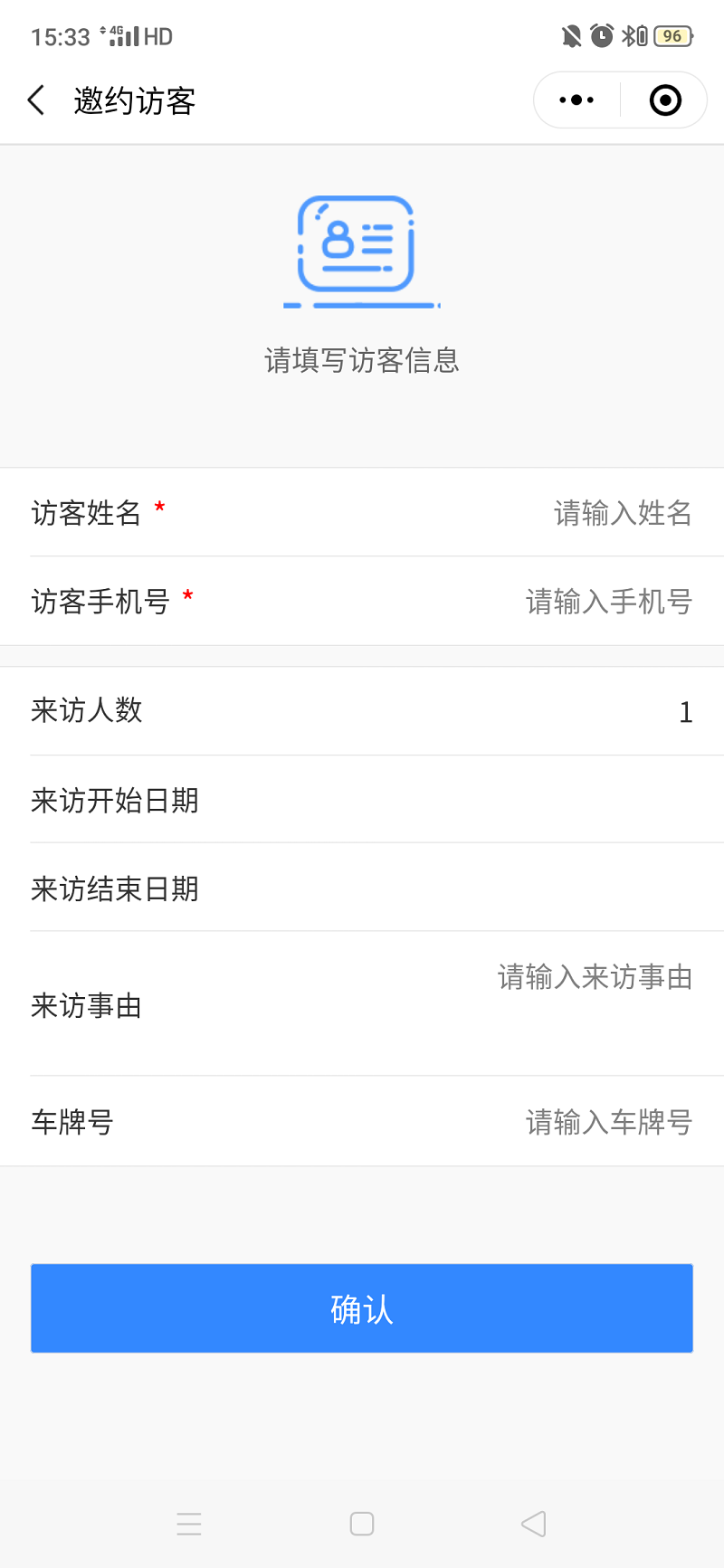This screenshot has width=724, height=1568.
Task: Tap the recent apps key in navigation bar
Action: (190, 1524)
